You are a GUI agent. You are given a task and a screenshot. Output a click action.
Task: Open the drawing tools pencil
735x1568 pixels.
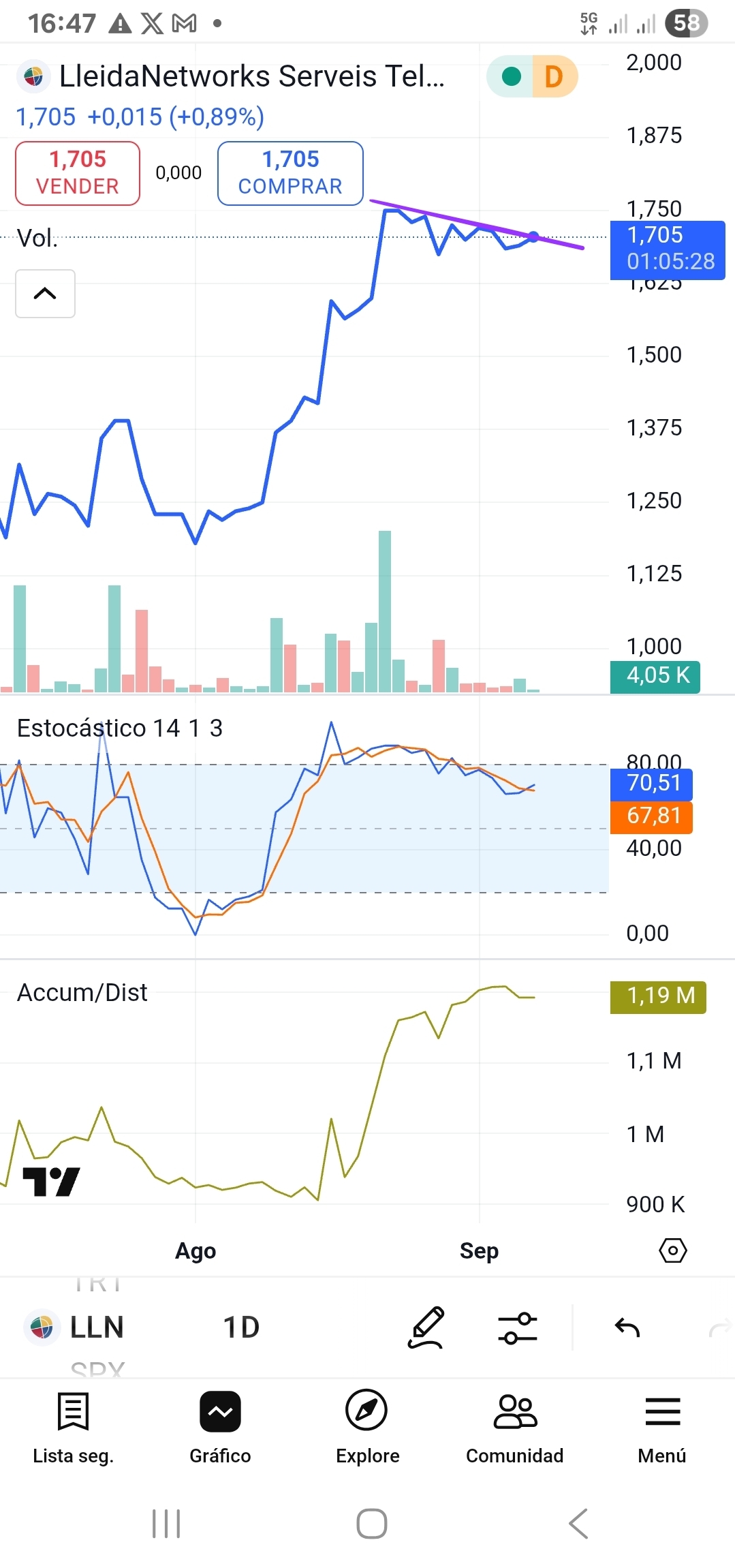click(x=426, y=1327)
